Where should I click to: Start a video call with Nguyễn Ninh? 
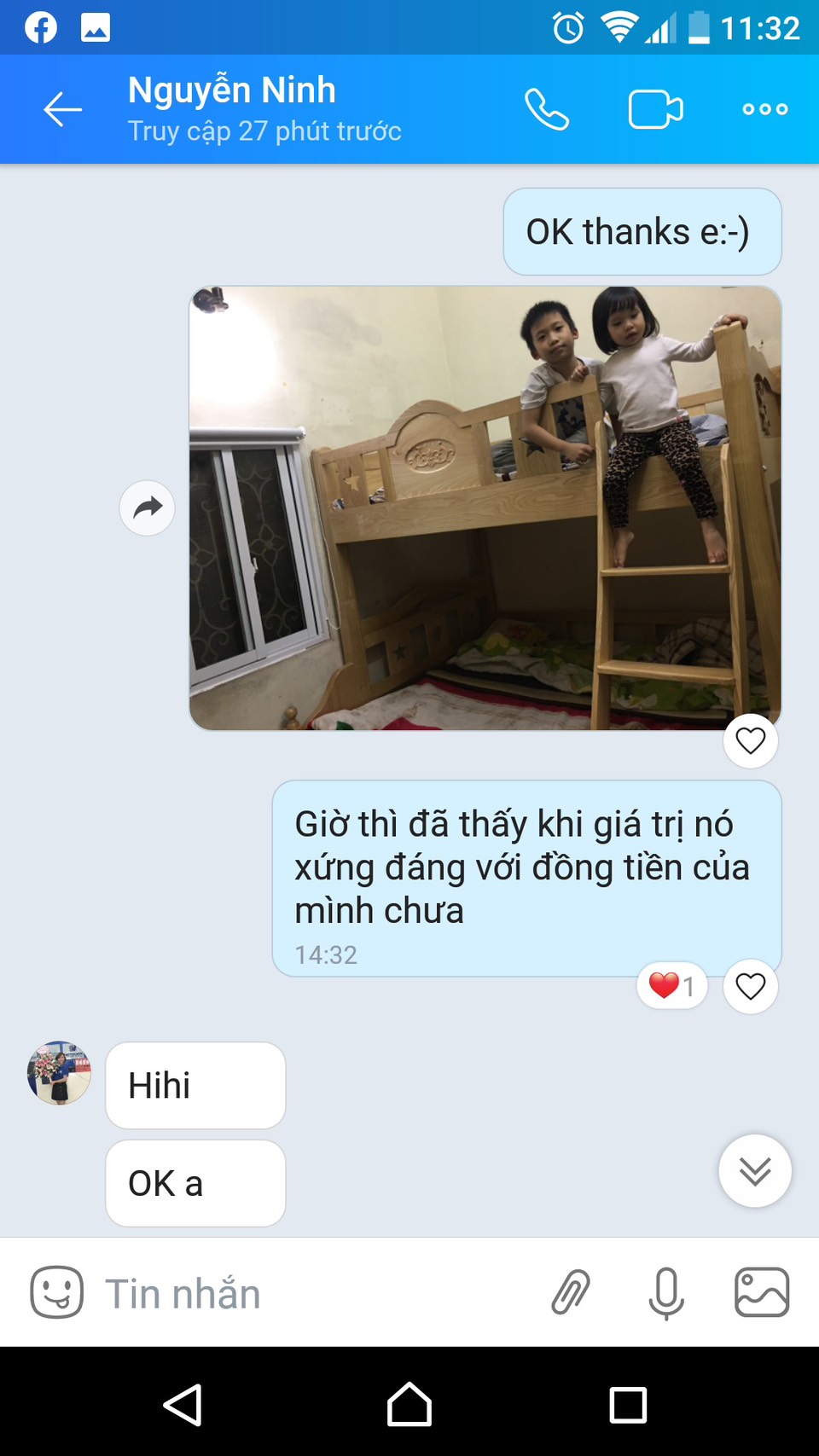pos(655,109)
